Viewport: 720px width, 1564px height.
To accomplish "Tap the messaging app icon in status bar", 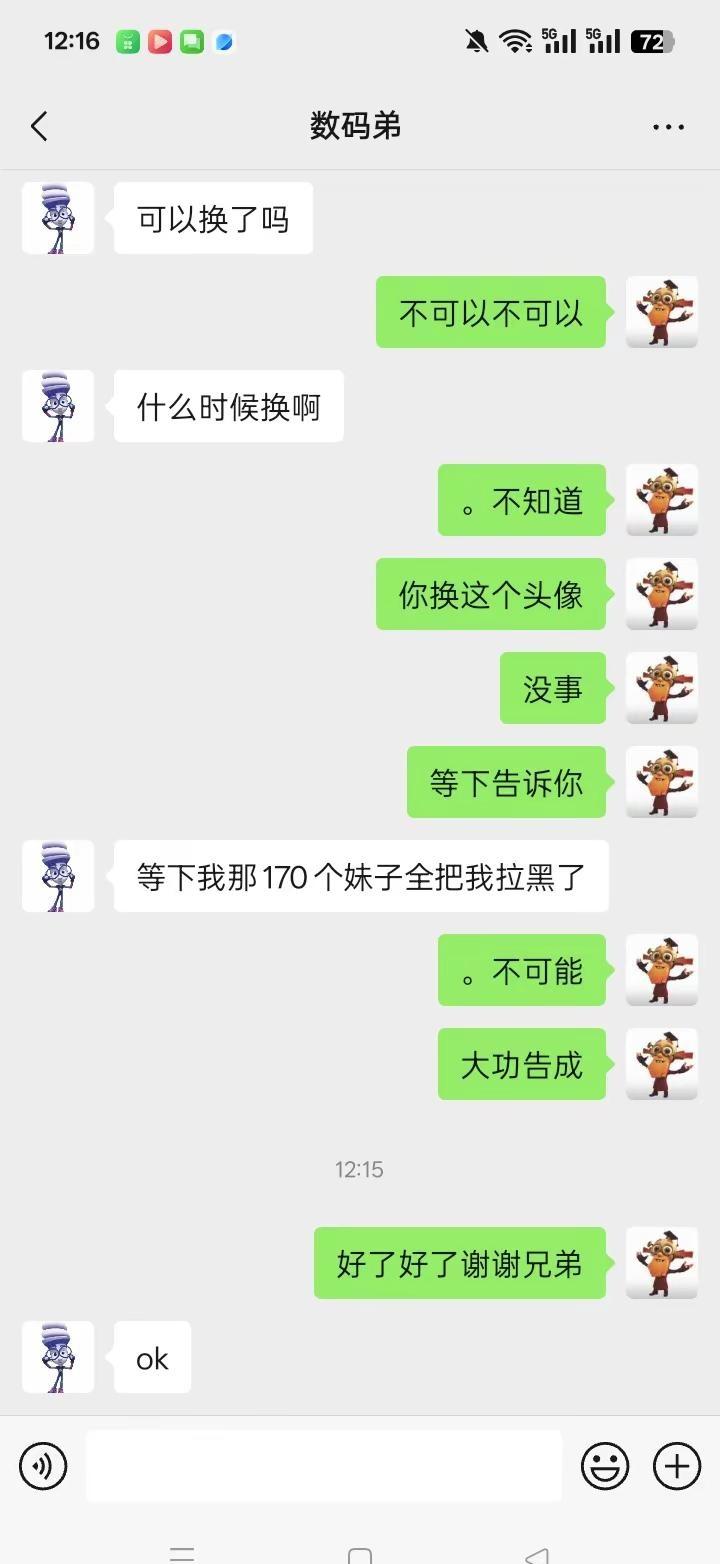I will [x=193, y=42].
